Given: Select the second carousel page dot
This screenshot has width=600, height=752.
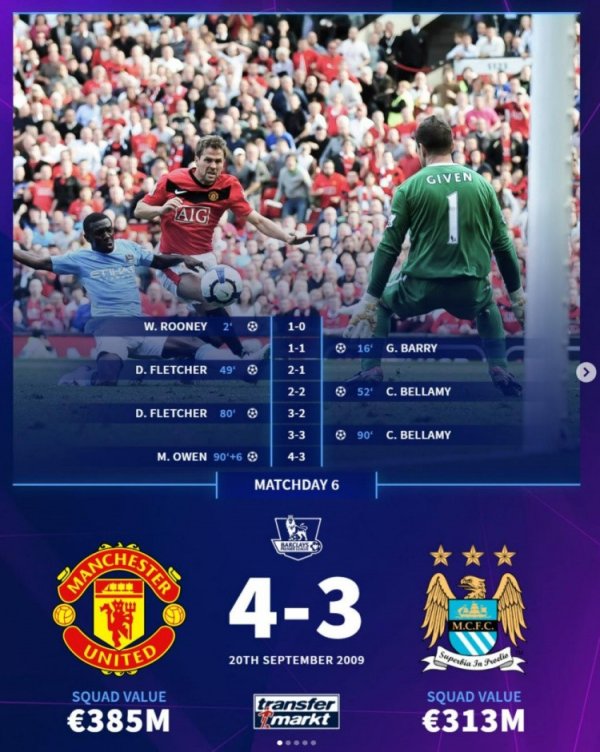Looking at the screenshot, I should click(288, 743).
